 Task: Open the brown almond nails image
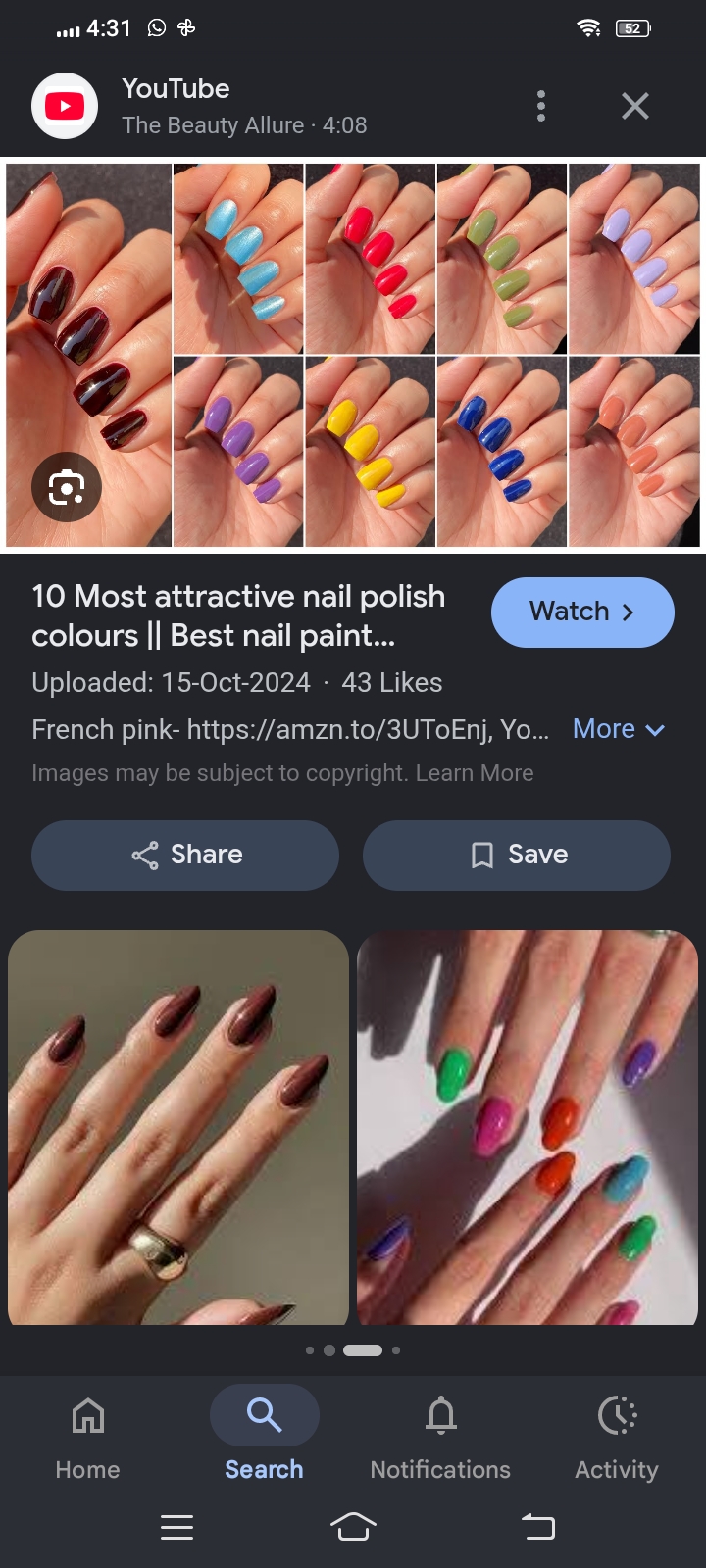click(178, 1127)
